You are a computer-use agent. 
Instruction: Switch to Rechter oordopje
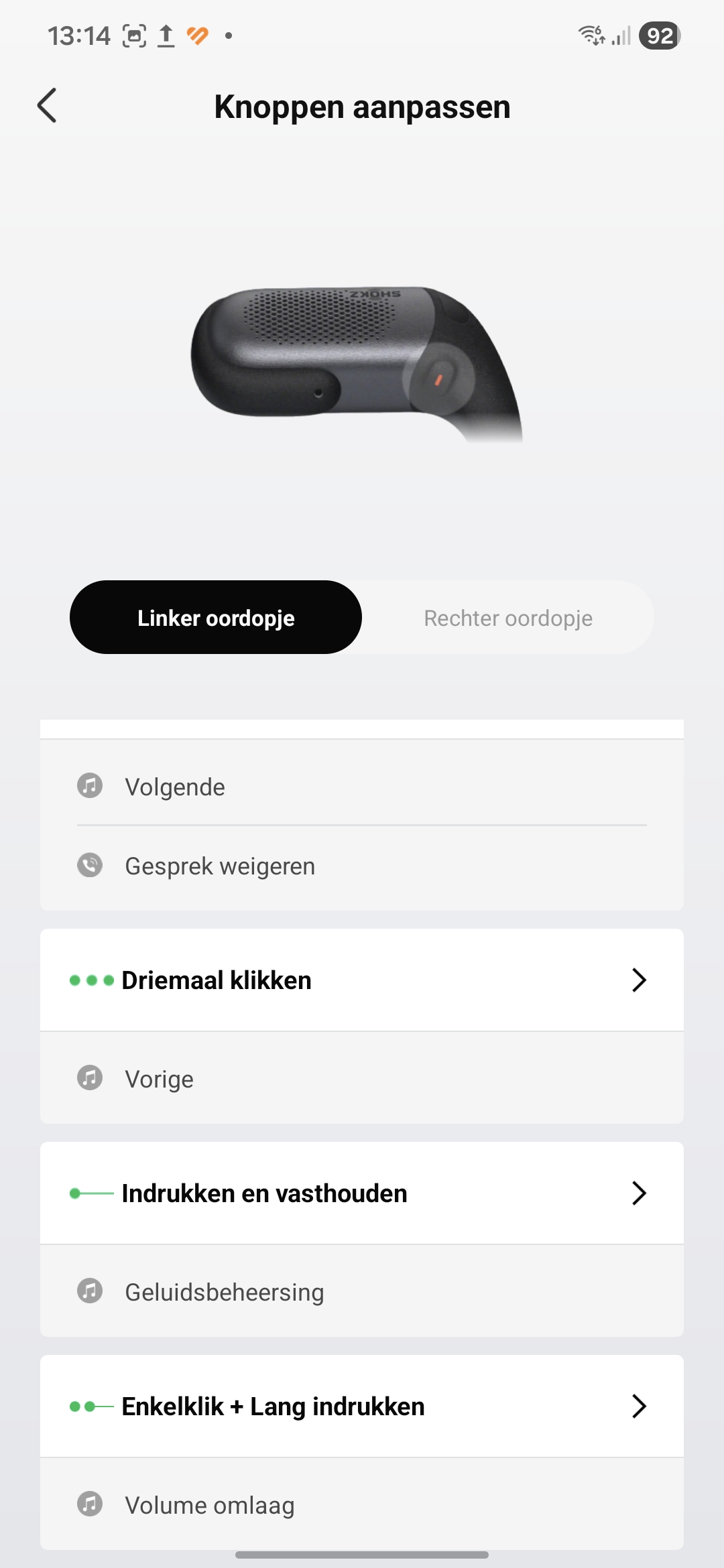click(x=508, y=618)
